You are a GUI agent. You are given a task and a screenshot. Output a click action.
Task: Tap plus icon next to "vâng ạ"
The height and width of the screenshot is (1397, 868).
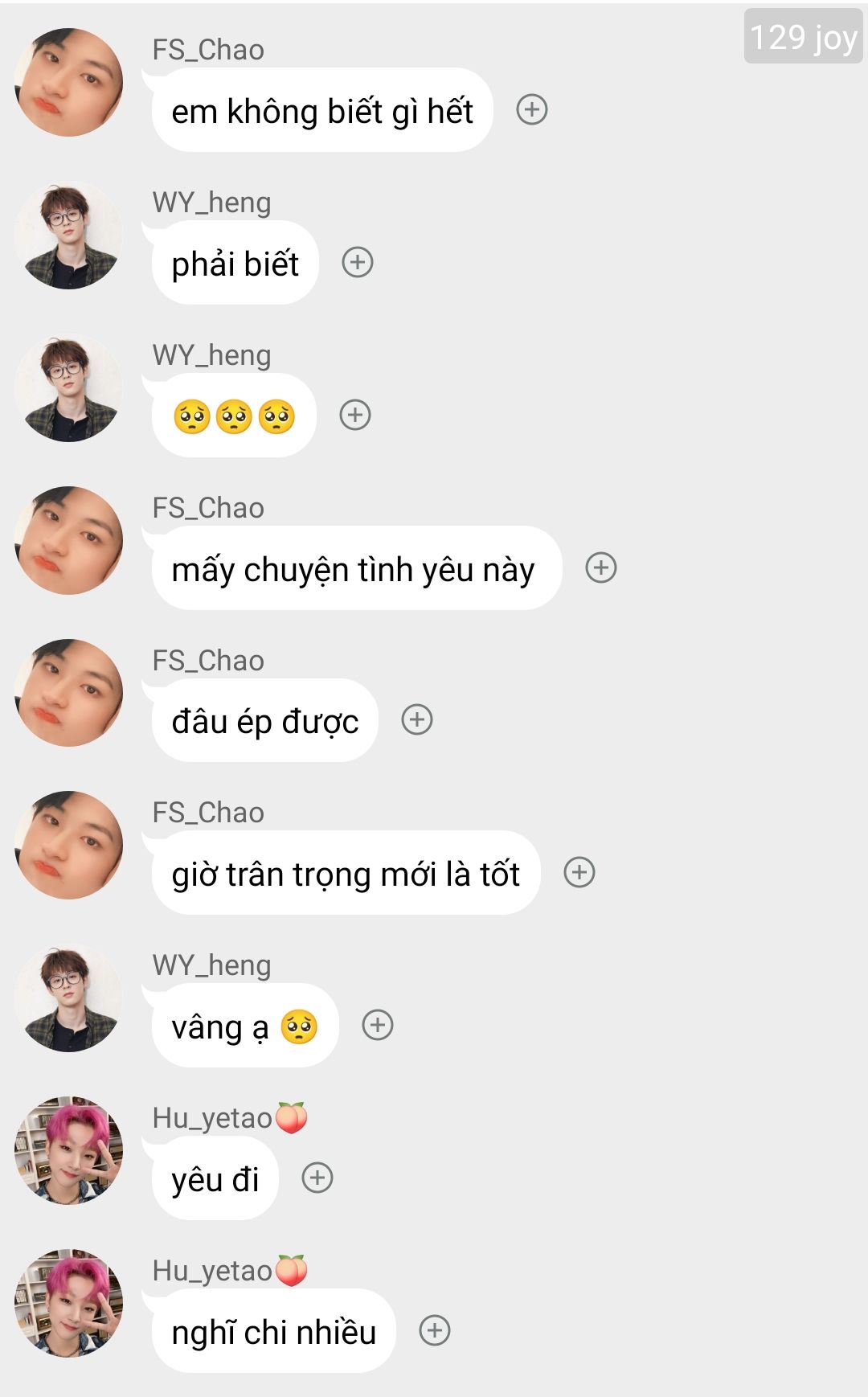pos(378,1025)
